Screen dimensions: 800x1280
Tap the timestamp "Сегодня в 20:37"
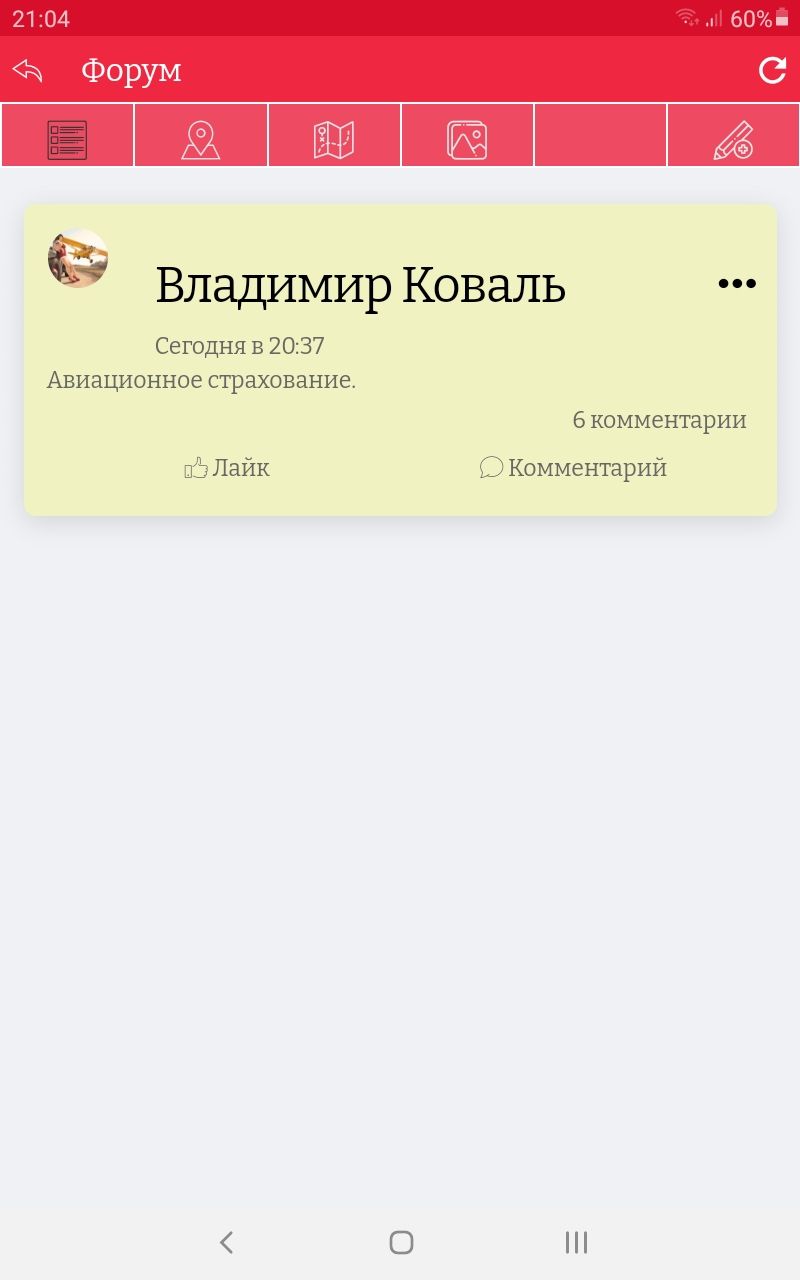point(238,345)
